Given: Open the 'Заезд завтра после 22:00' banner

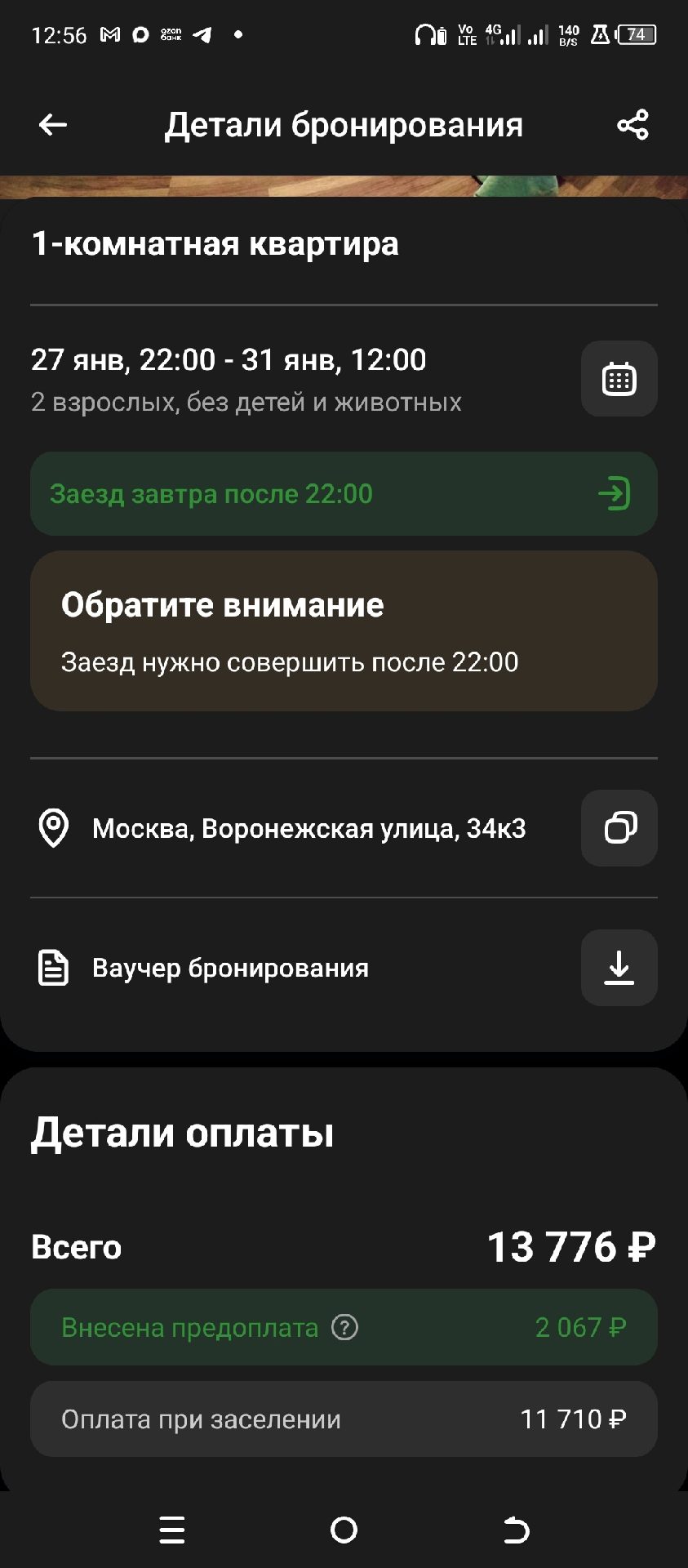Looking at the screenshot, I should pyautogui.click(x=344, y=494).
